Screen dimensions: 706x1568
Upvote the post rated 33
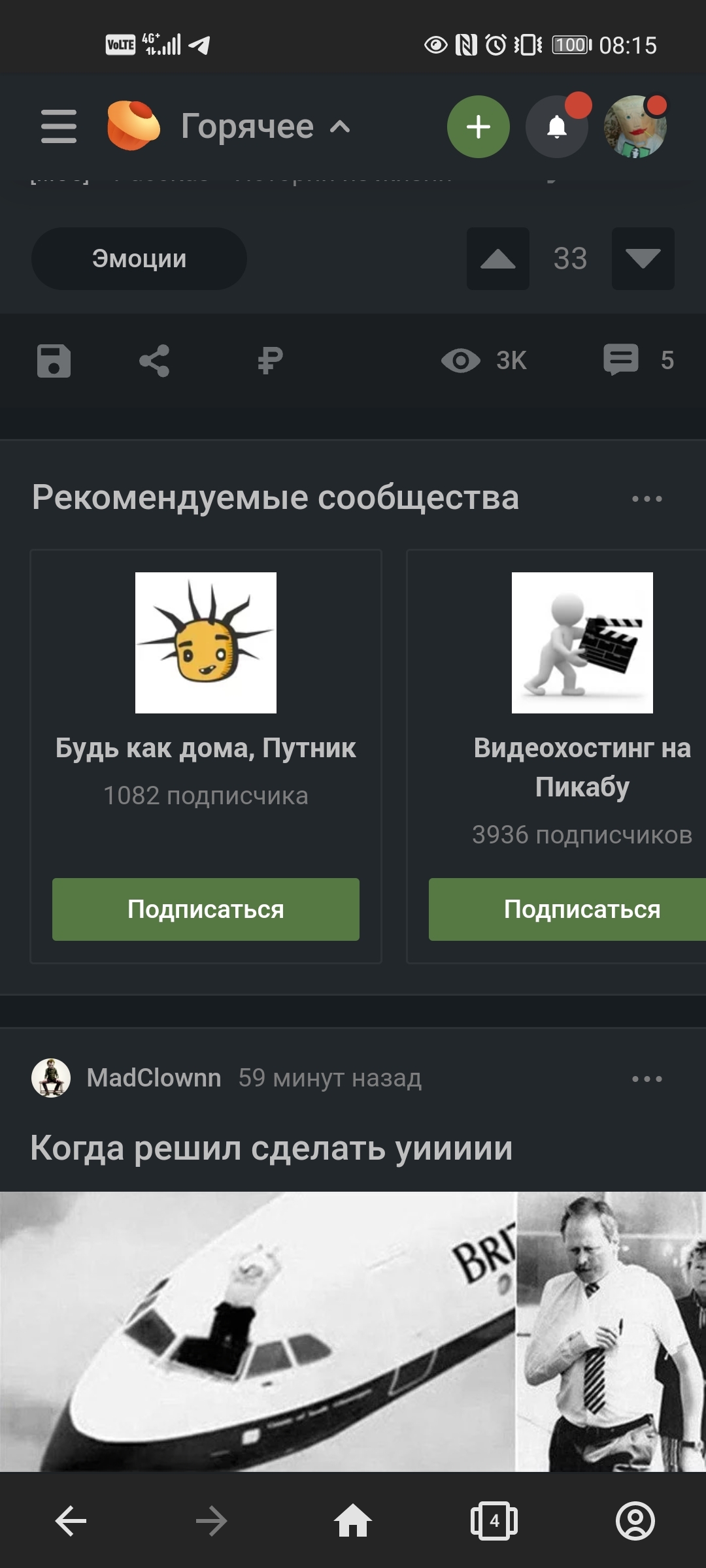pos(498,259)
